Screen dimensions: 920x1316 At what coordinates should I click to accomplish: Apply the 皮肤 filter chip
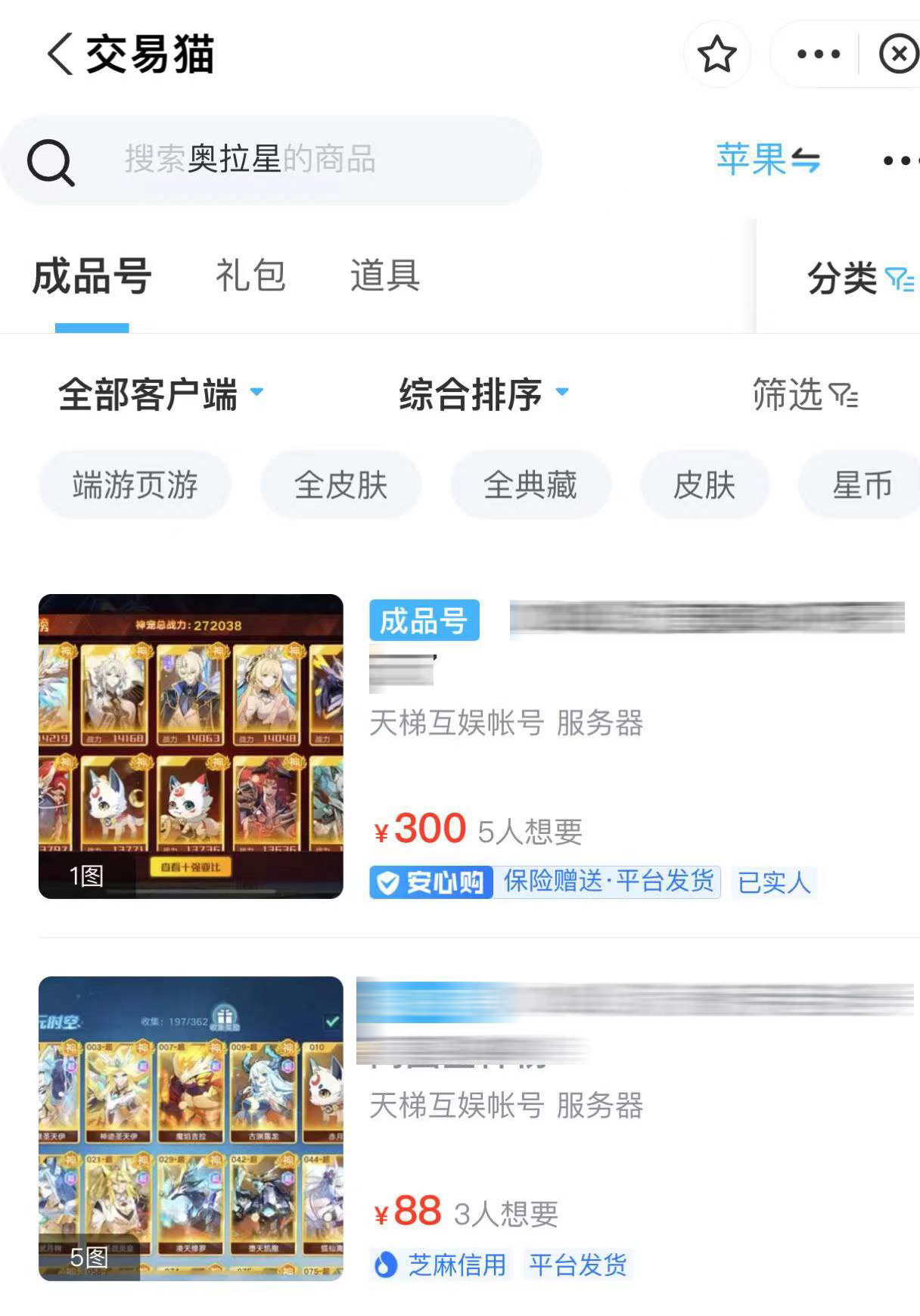point(704,485)
